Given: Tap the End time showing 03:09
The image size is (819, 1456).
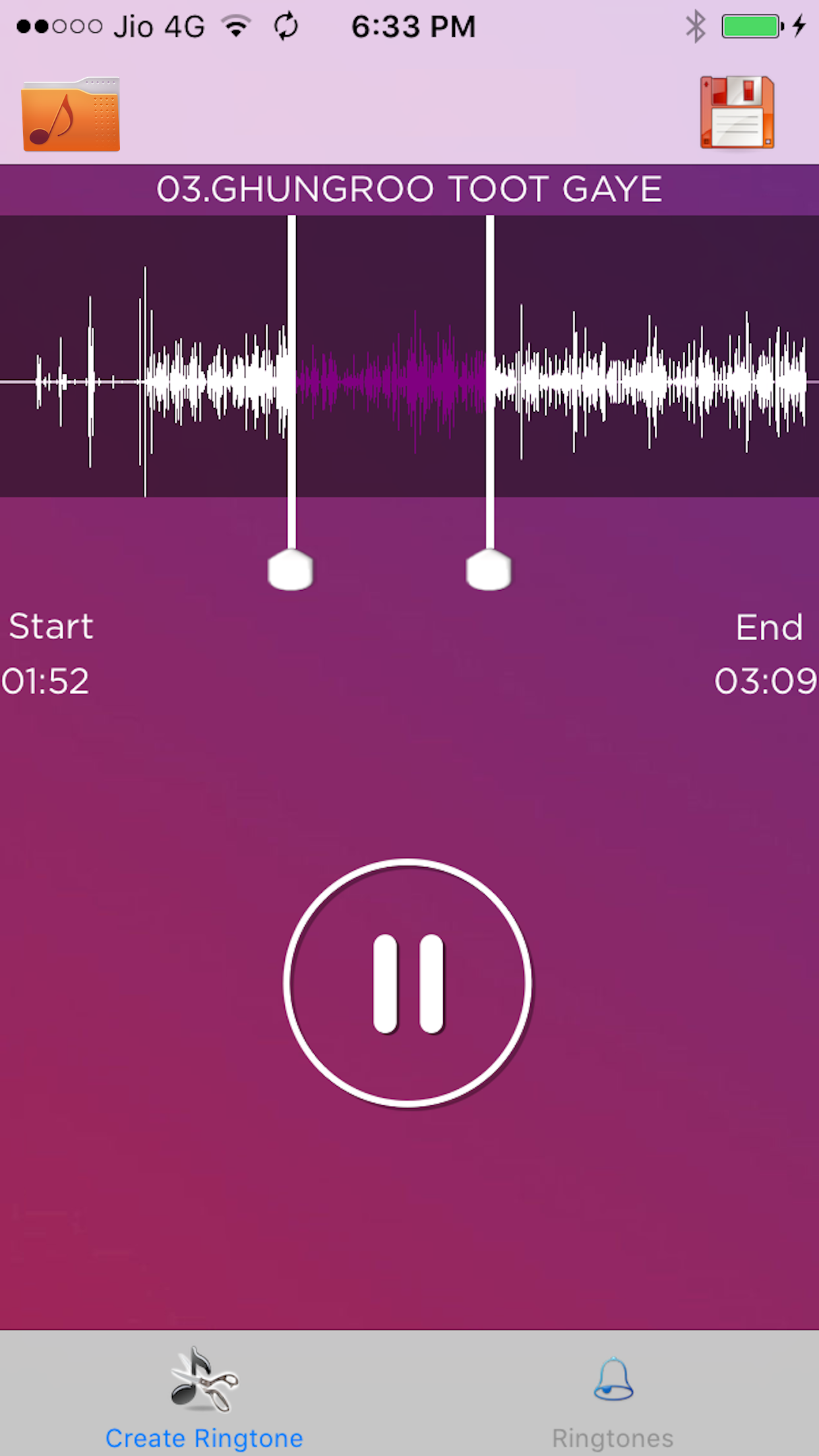Looking at the screenshot, I should click(762, 681).
